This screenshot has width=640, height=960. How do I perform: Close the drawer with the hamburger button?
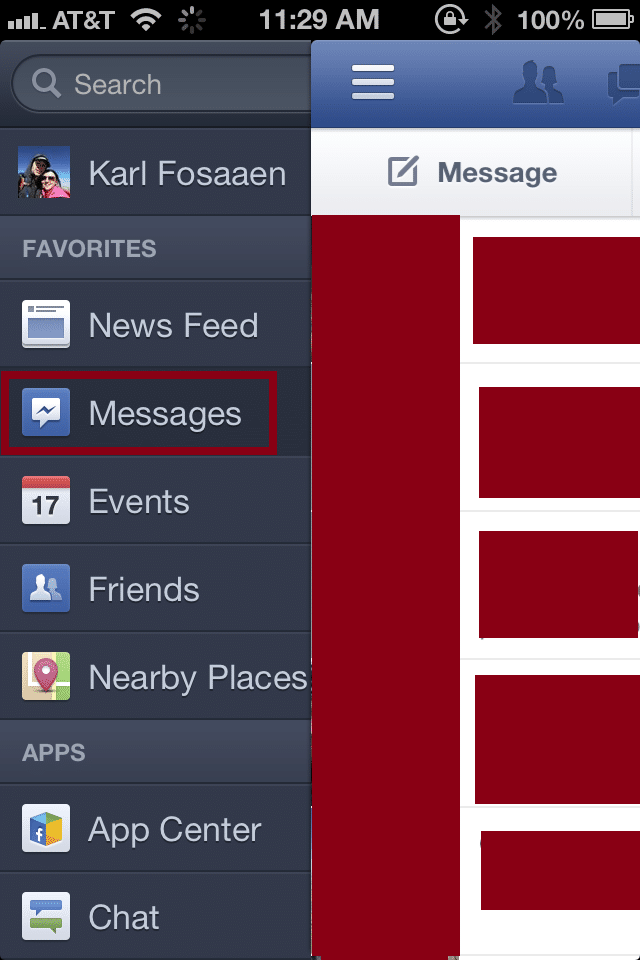point(373,83)
